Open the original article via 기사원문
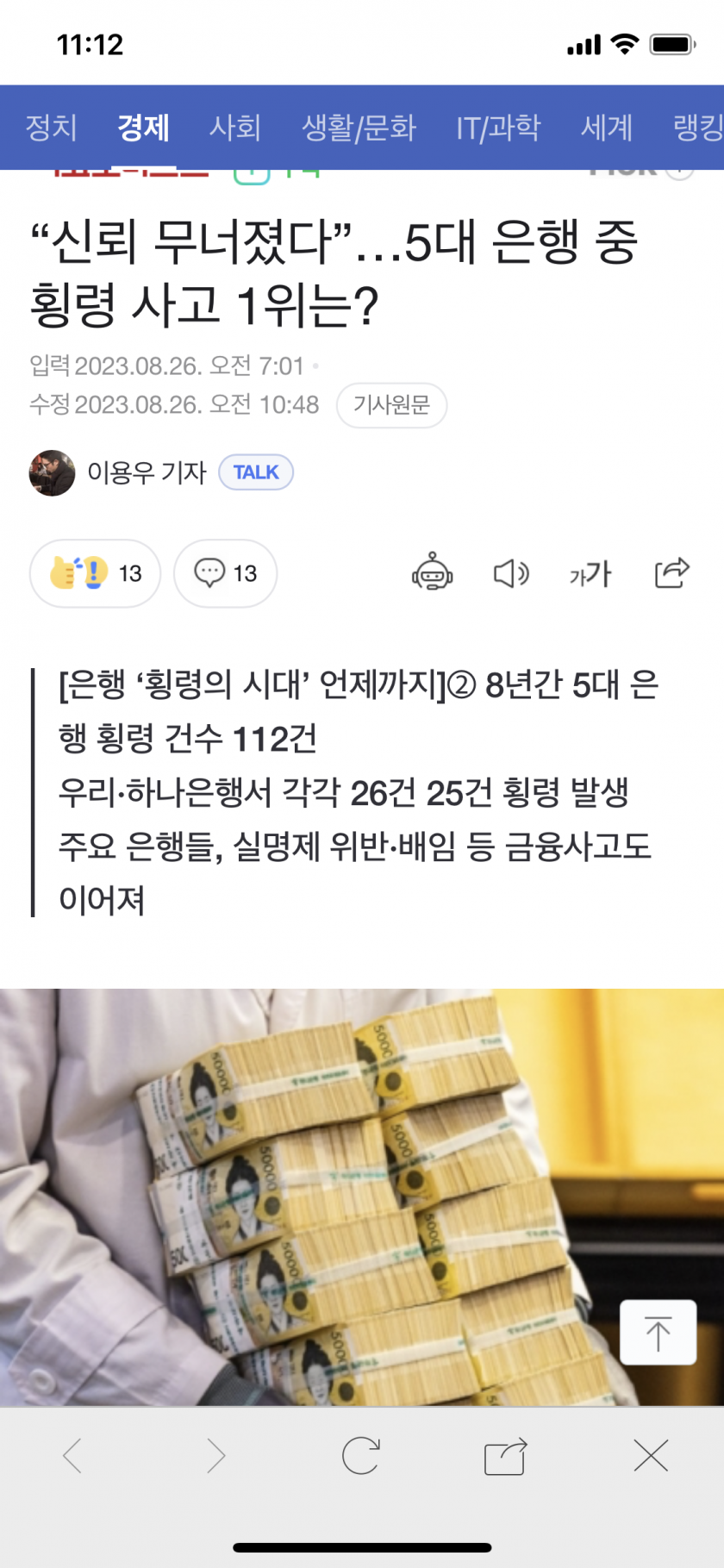The image size is (724, 1568). tap(391, 405)
